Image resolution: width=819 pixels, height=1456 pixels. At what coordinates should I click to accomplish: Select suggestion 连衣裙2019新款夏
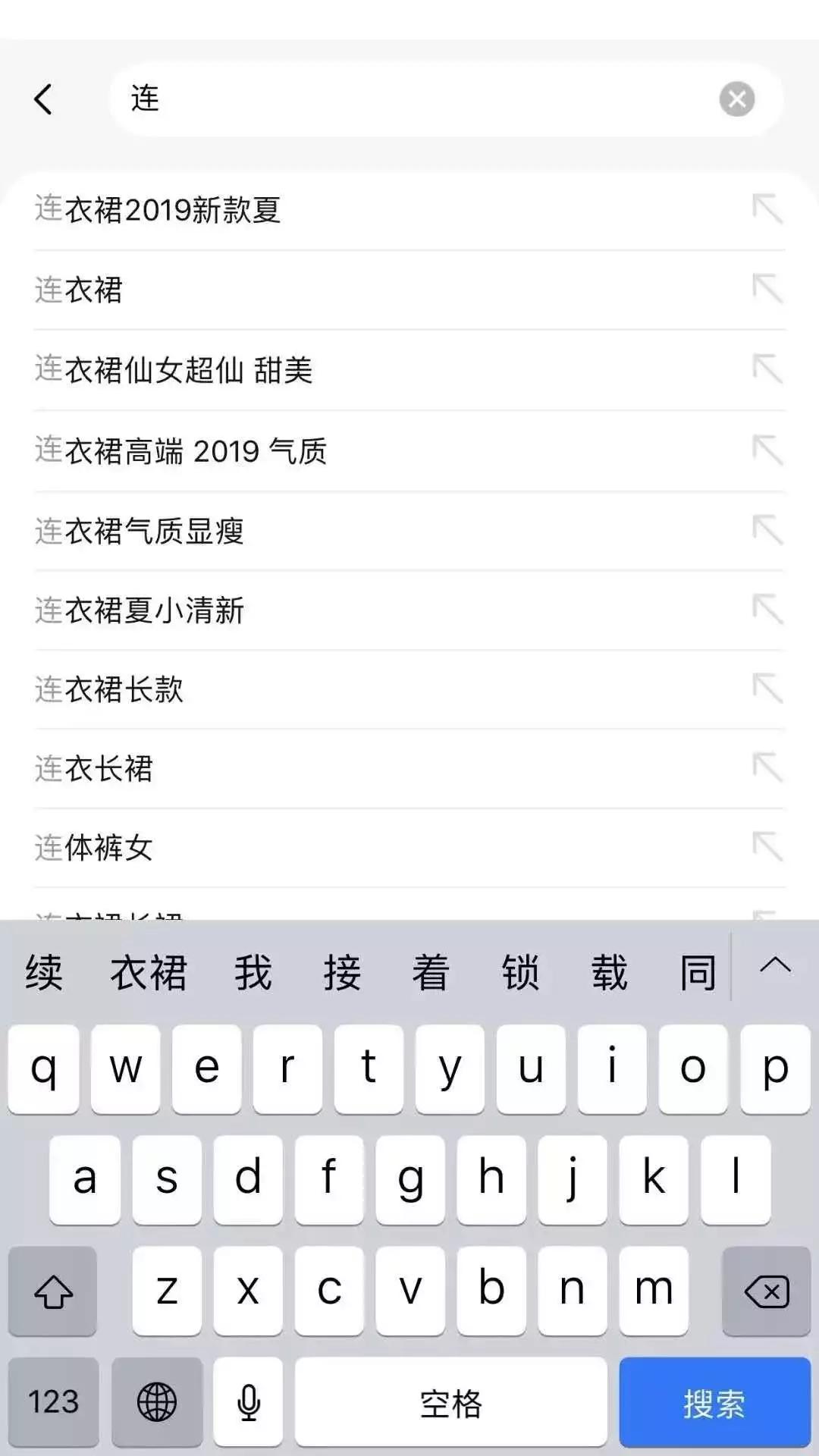click(x=158, y=210)
